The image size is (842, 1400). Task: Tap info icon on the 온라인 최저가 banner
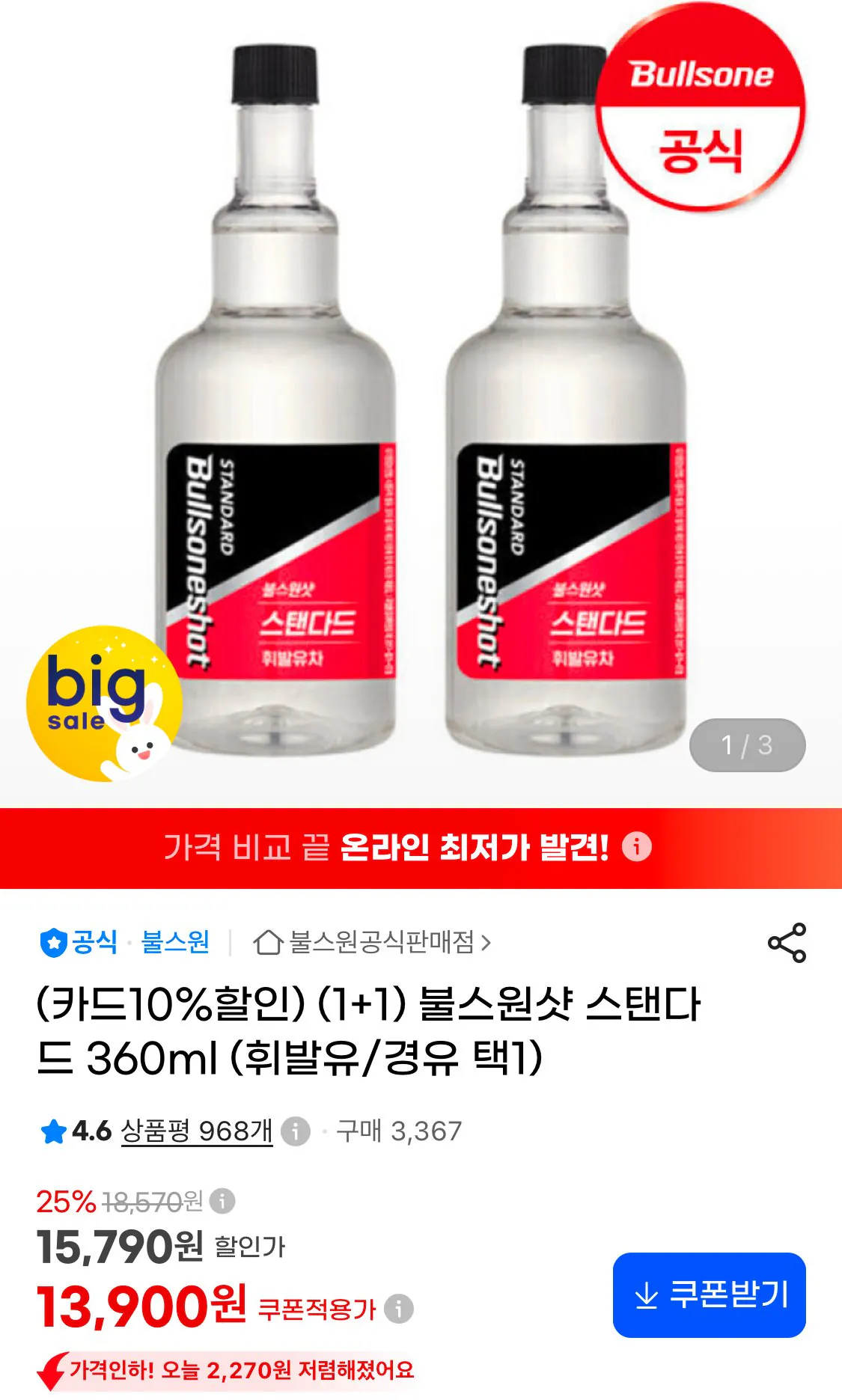pyautogui.click(x=637, y=847)
